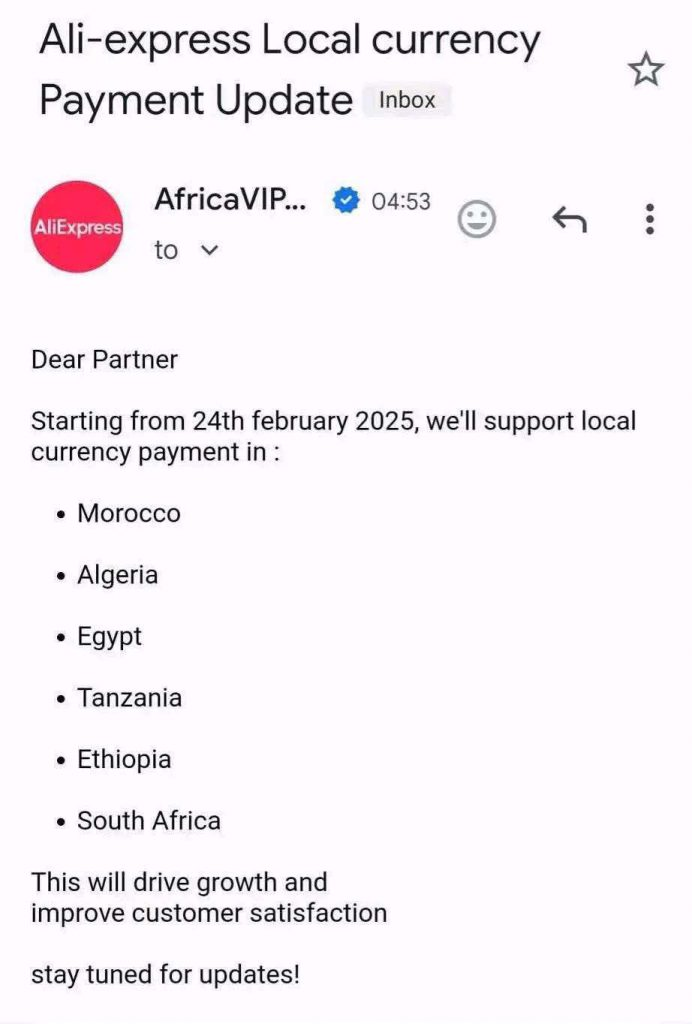Reply to the AfricaVIP email

569,218
